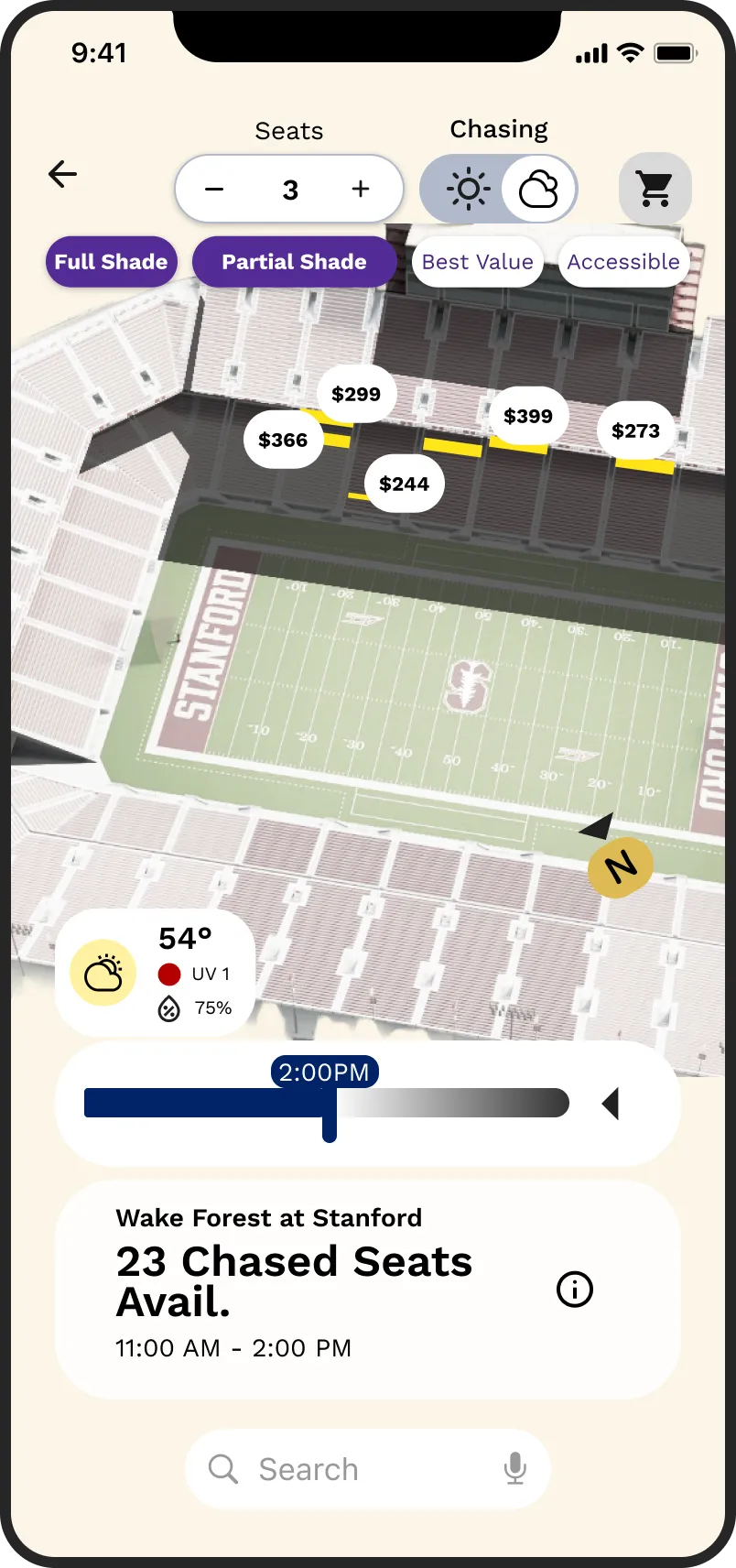The height and width of the screenshot is (1568, 736).
Task: Decrease the seat count
Action: pos(214,190)
